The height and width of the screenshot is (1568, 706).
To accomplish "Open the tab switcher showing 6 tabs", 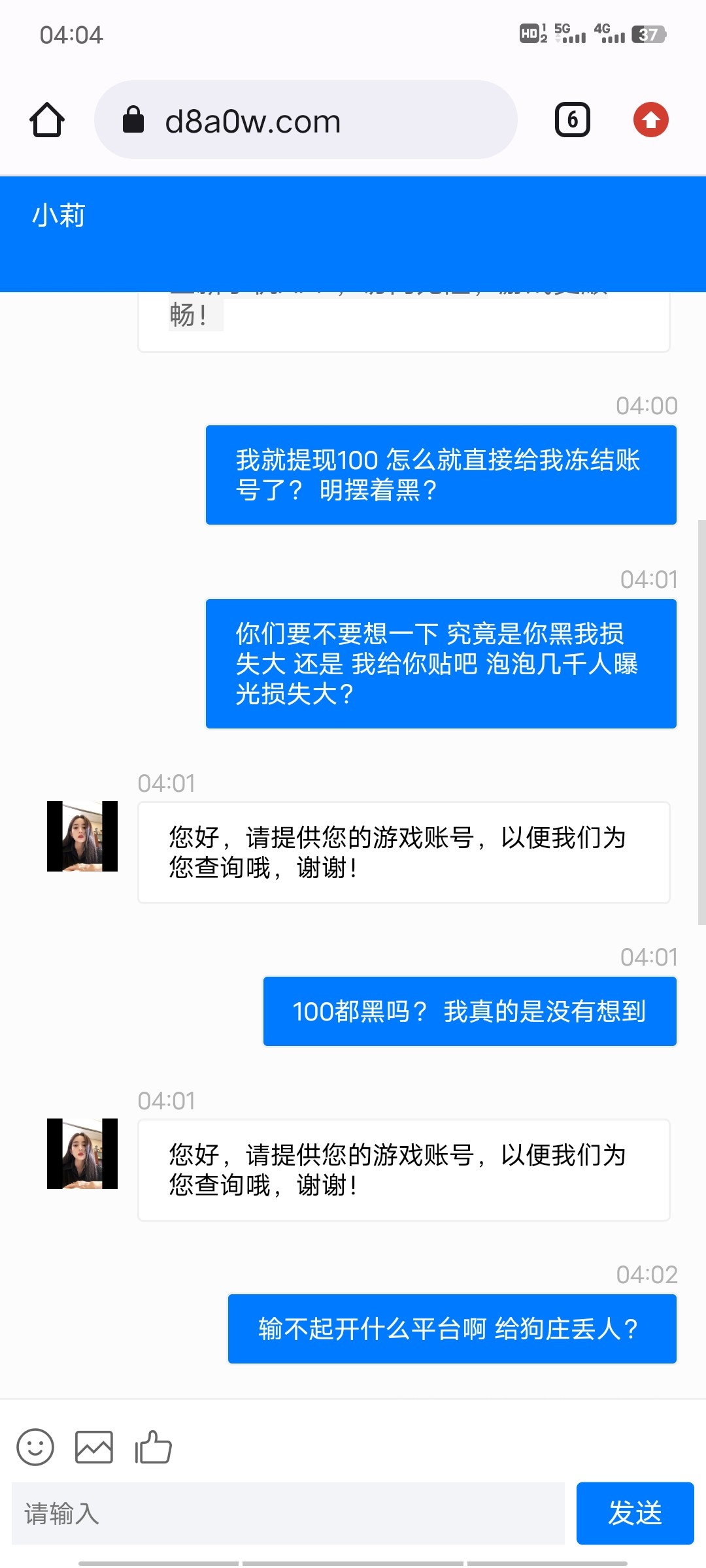I will pos(572,120).
